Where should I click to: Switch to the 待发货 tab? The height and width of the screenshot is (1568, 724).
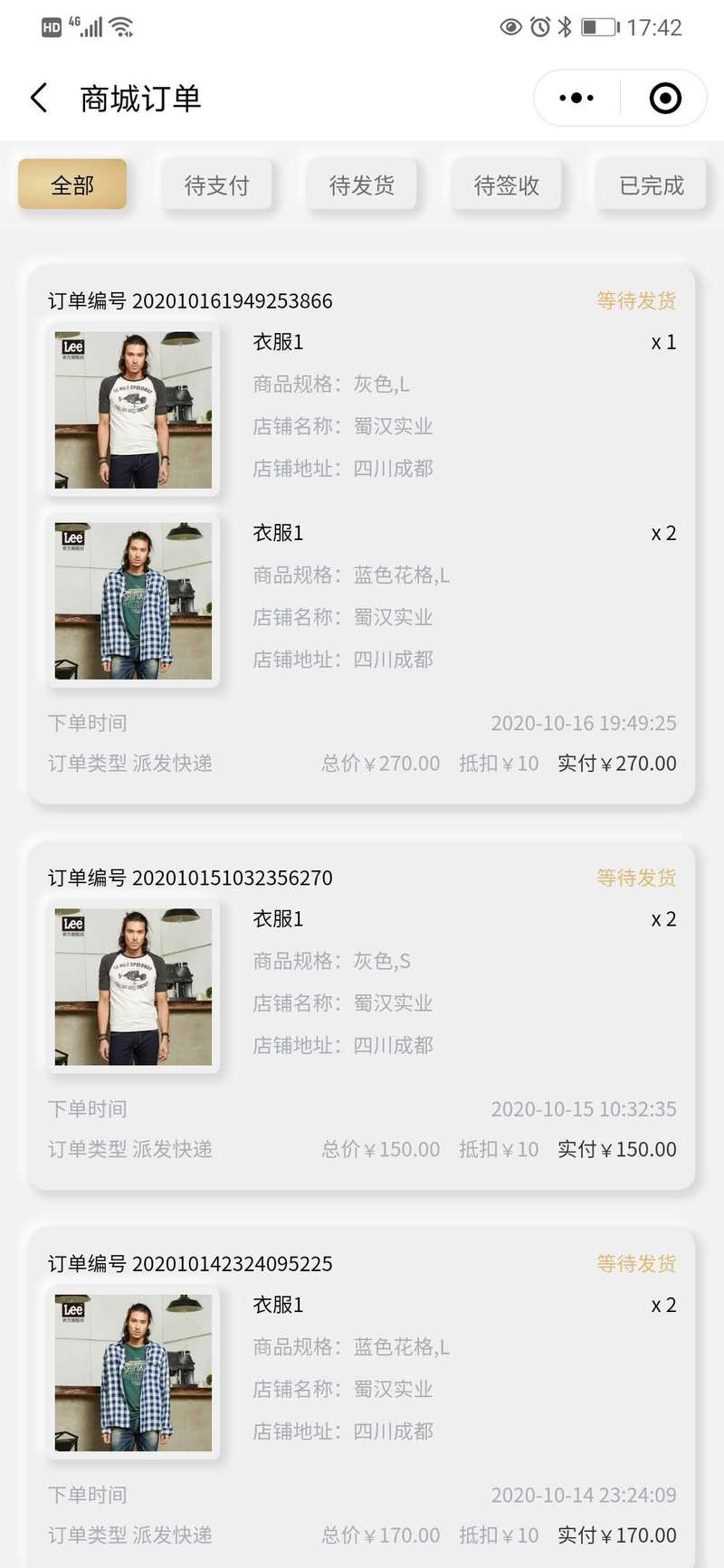362,185
